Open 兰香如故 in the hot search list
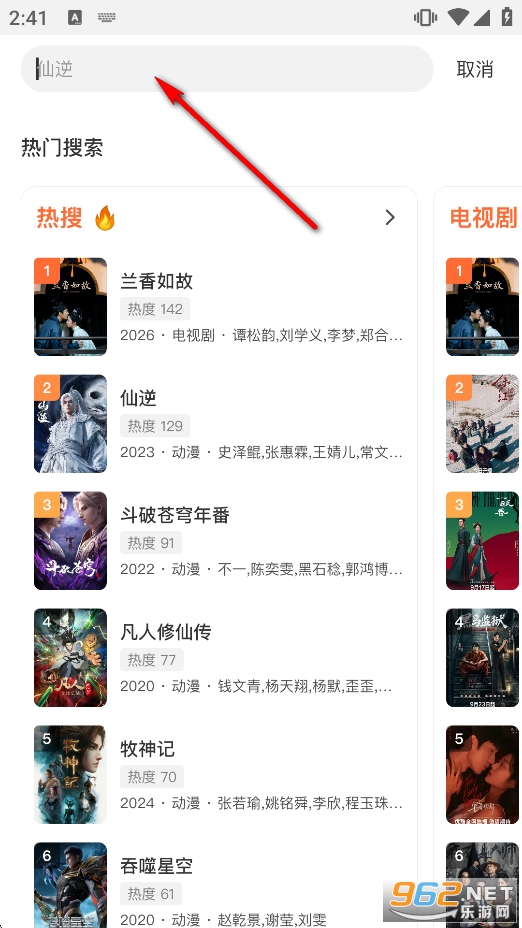This screenshot has width=522, height=928. (x=219, y=307)
